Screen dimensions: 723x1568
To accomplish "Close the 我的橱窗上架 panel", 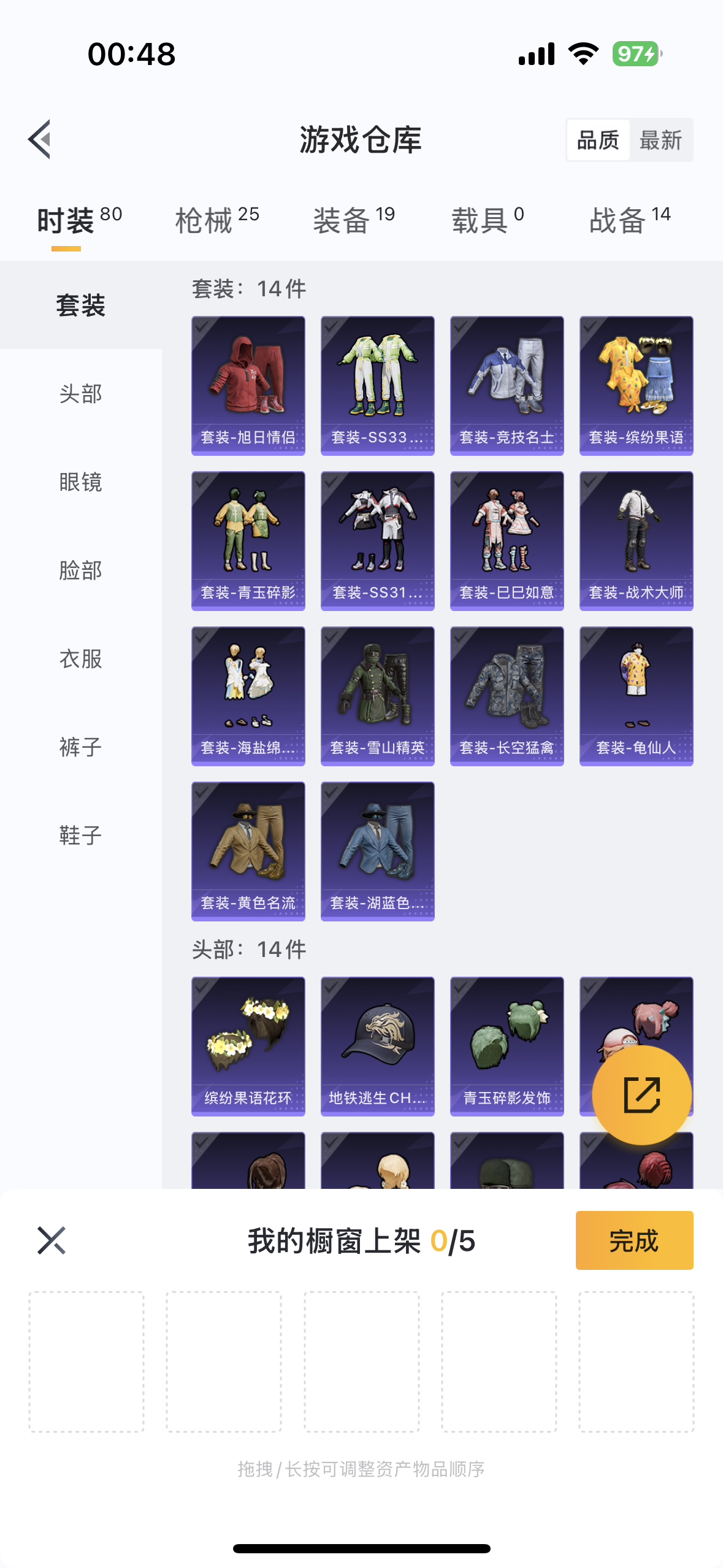I will coord(51,1240).
